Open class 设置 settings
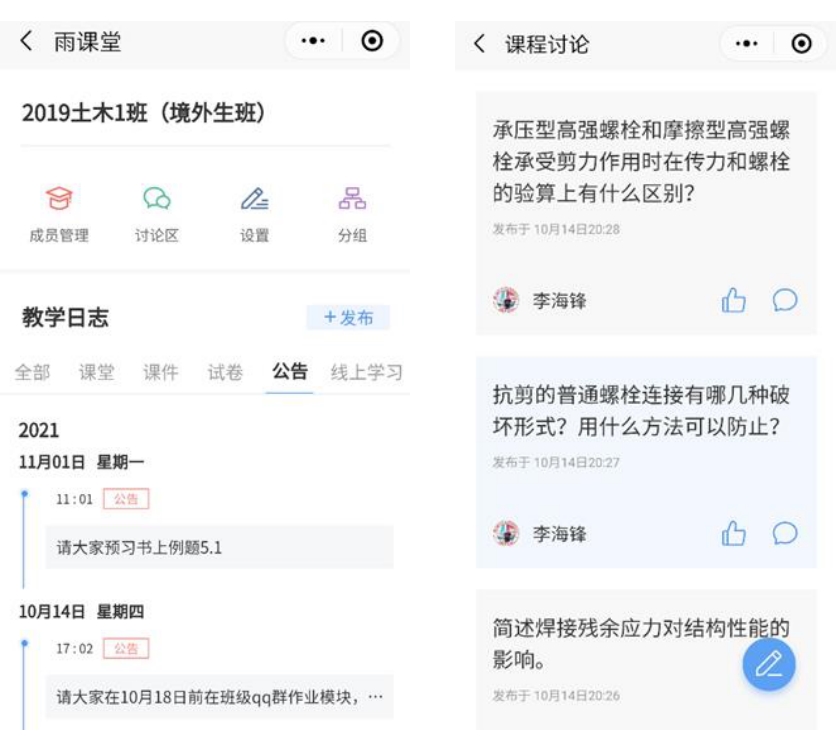Viewport: 839px width, 753px height. 254,213
